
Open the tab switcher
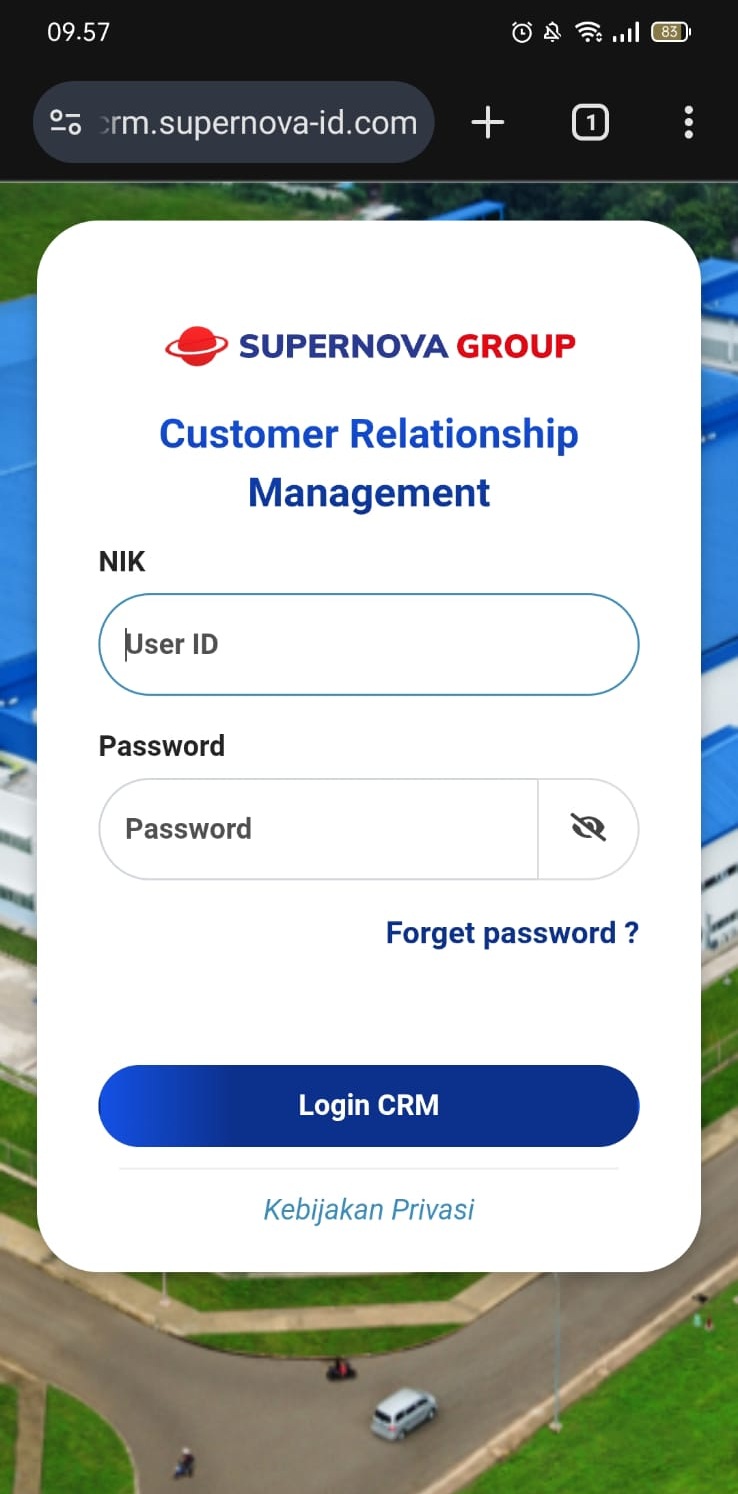pyautogui.click(x=590, y=123)
